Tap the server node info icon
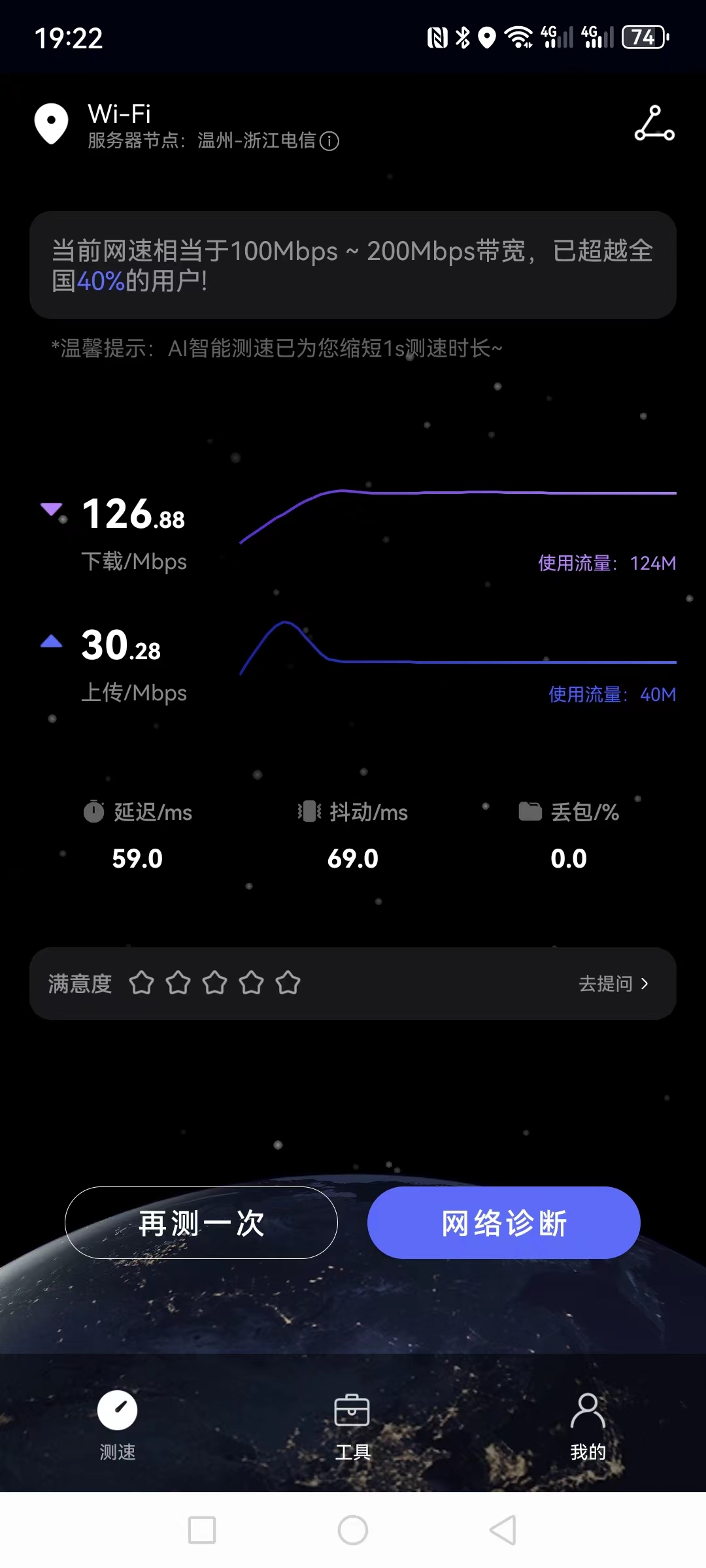The height and width of the screenshot is (1568, 706). 329,141
